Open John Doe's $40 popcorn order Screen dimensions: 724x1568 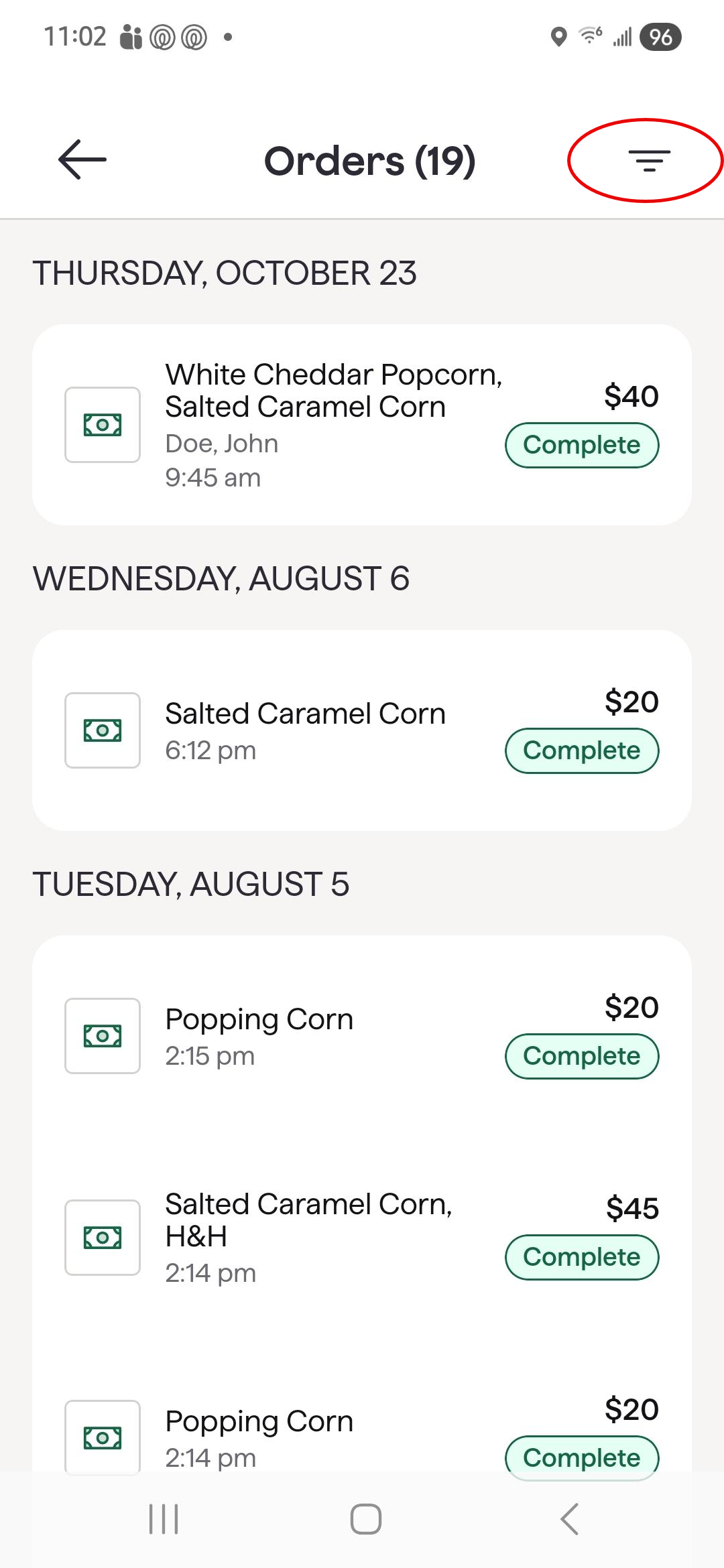pyautogui.click(x=362, y=425)
